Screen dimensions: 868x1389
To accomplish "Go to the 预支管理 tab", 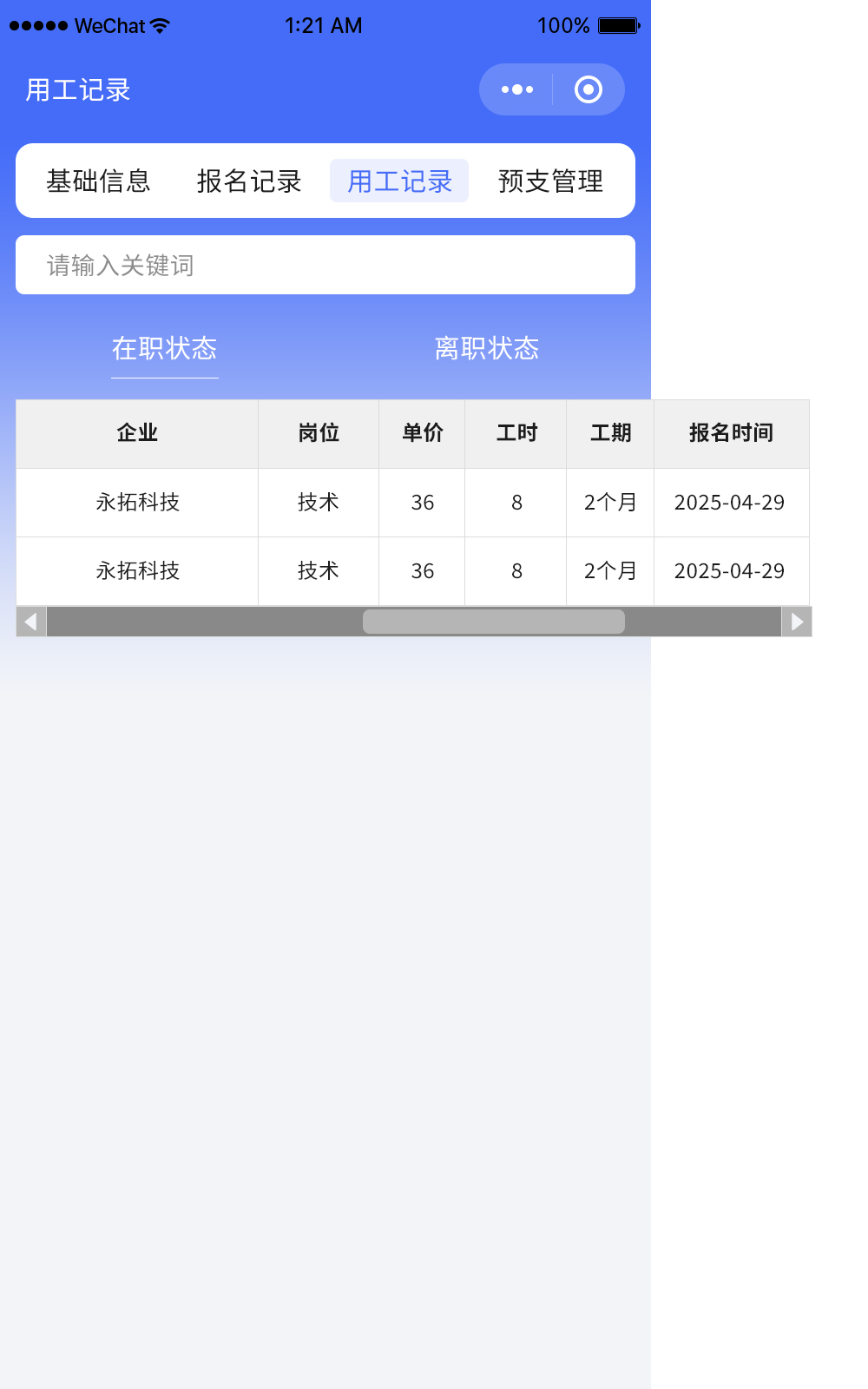I will (550, 181).
